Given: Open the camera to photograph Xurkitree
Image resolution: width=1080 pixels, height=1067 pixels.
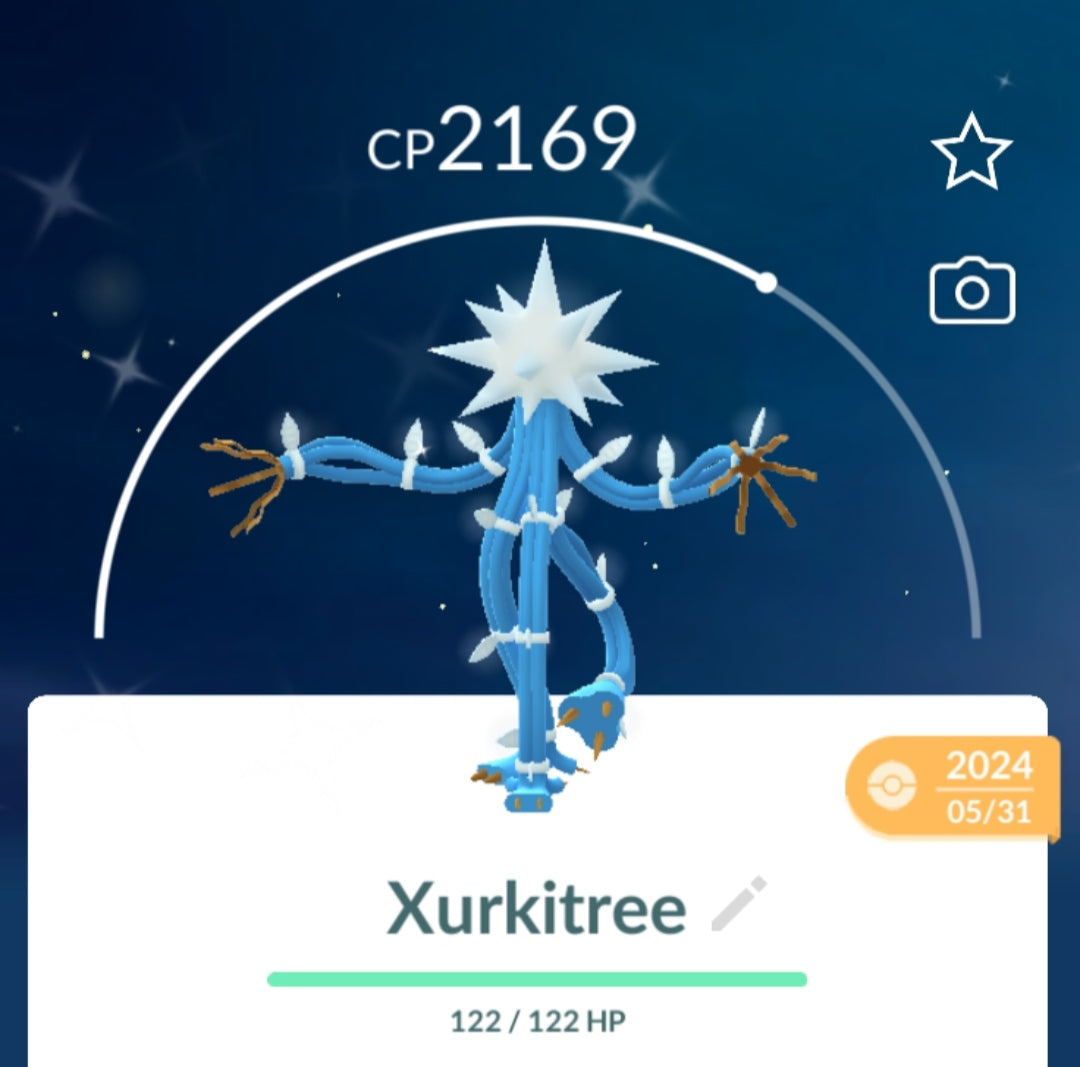Looking at the screenshot, I should coord(972,292).
